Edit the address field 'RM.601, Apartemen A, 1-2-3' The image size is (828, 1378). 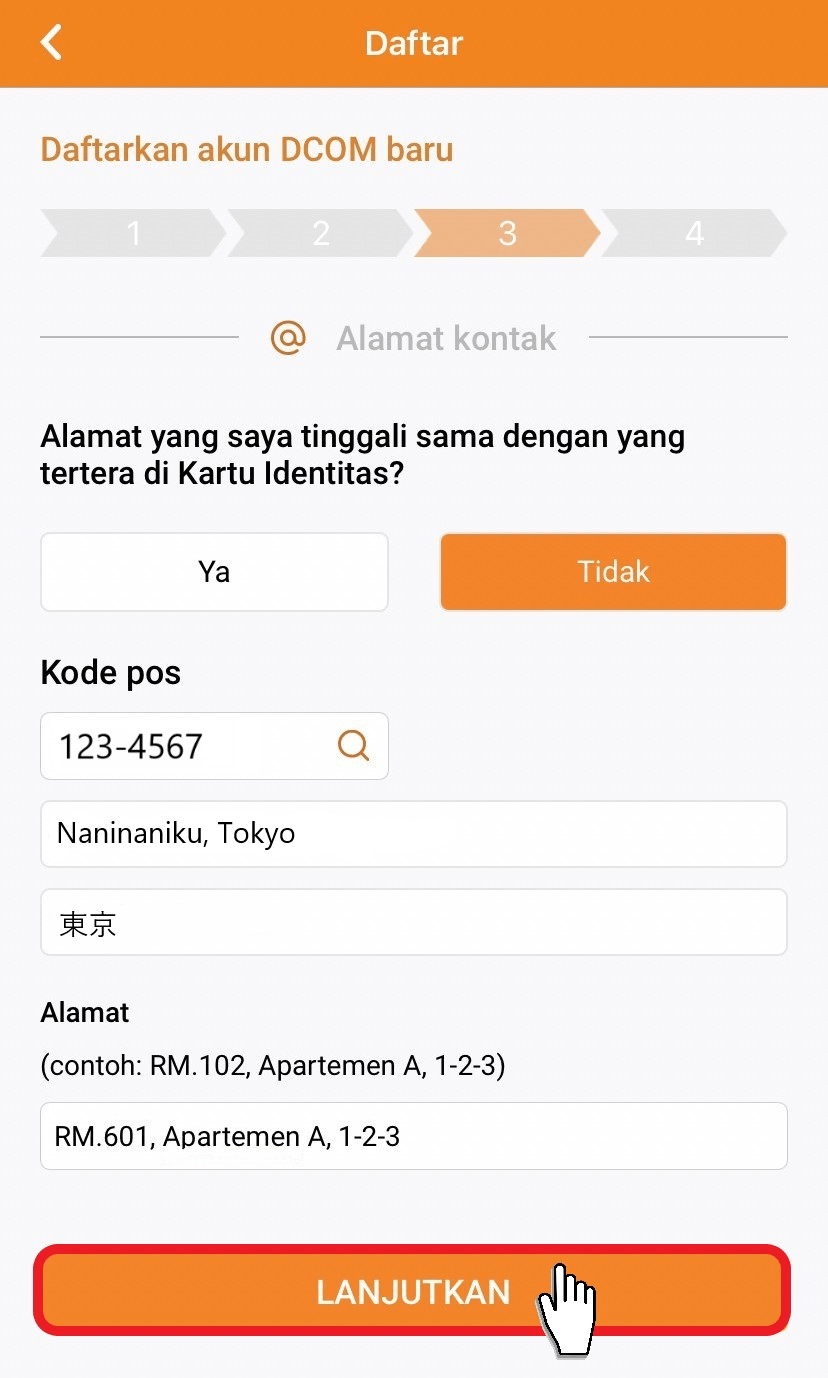point(413,1135)
